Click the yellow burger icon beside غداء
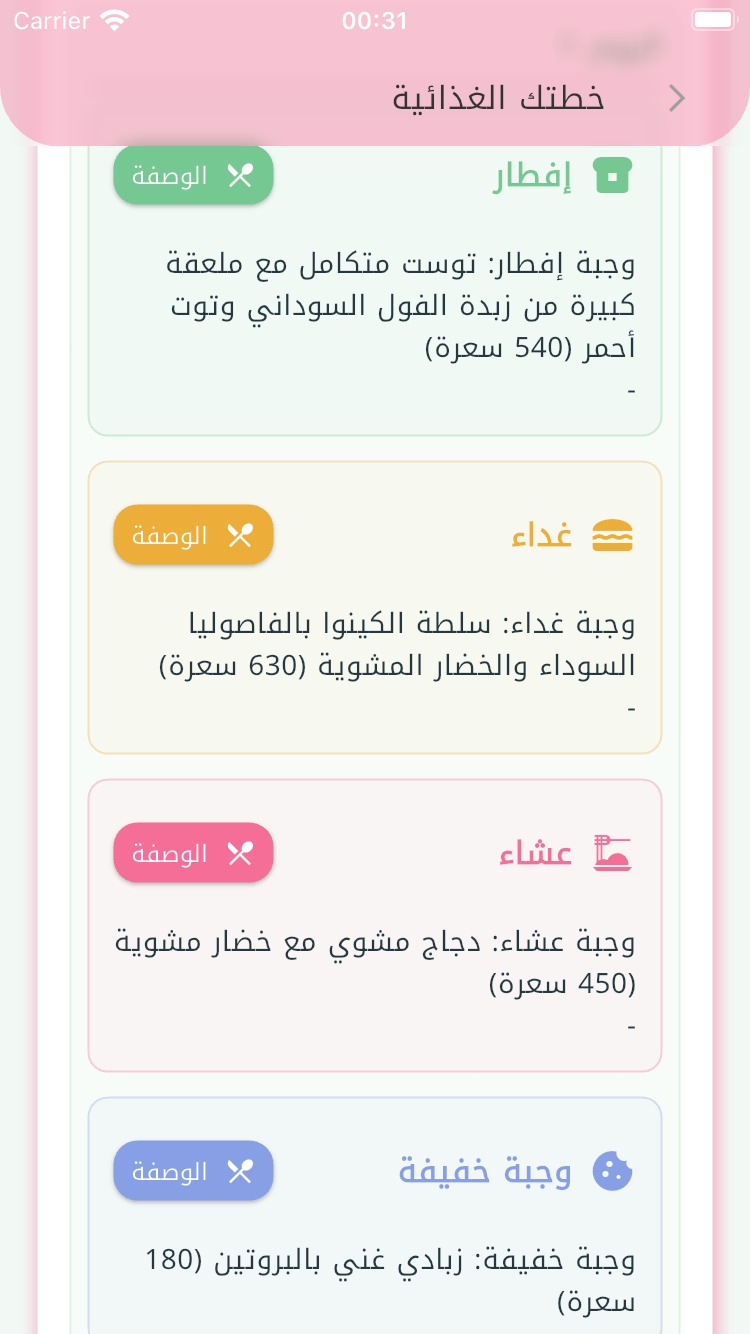The width and height of the screenshot is (750, 1334). pyautogui.click(x=613, y=534)
